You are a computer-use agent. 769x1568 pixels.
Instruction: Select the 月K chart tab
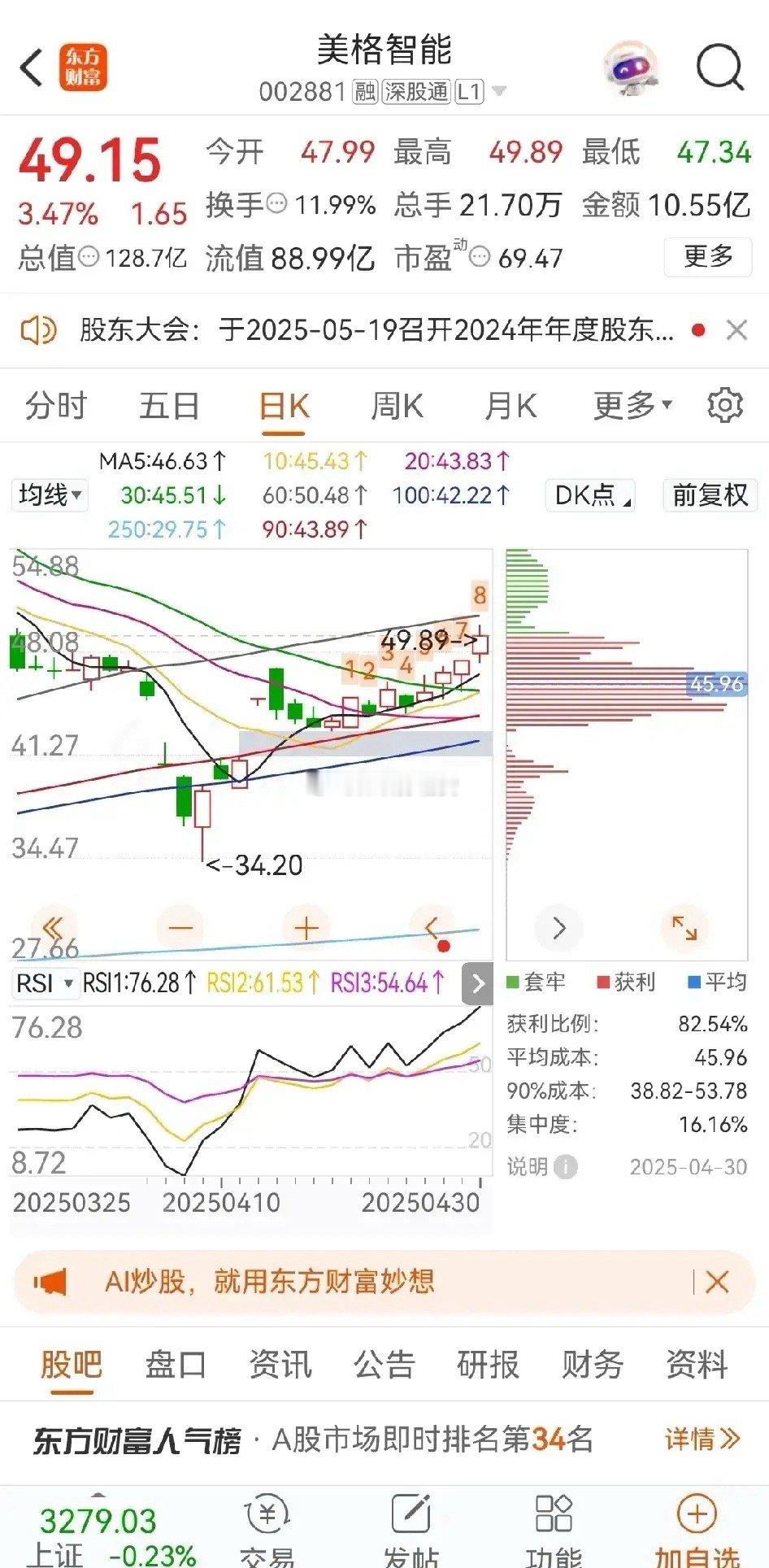(510, 405)
